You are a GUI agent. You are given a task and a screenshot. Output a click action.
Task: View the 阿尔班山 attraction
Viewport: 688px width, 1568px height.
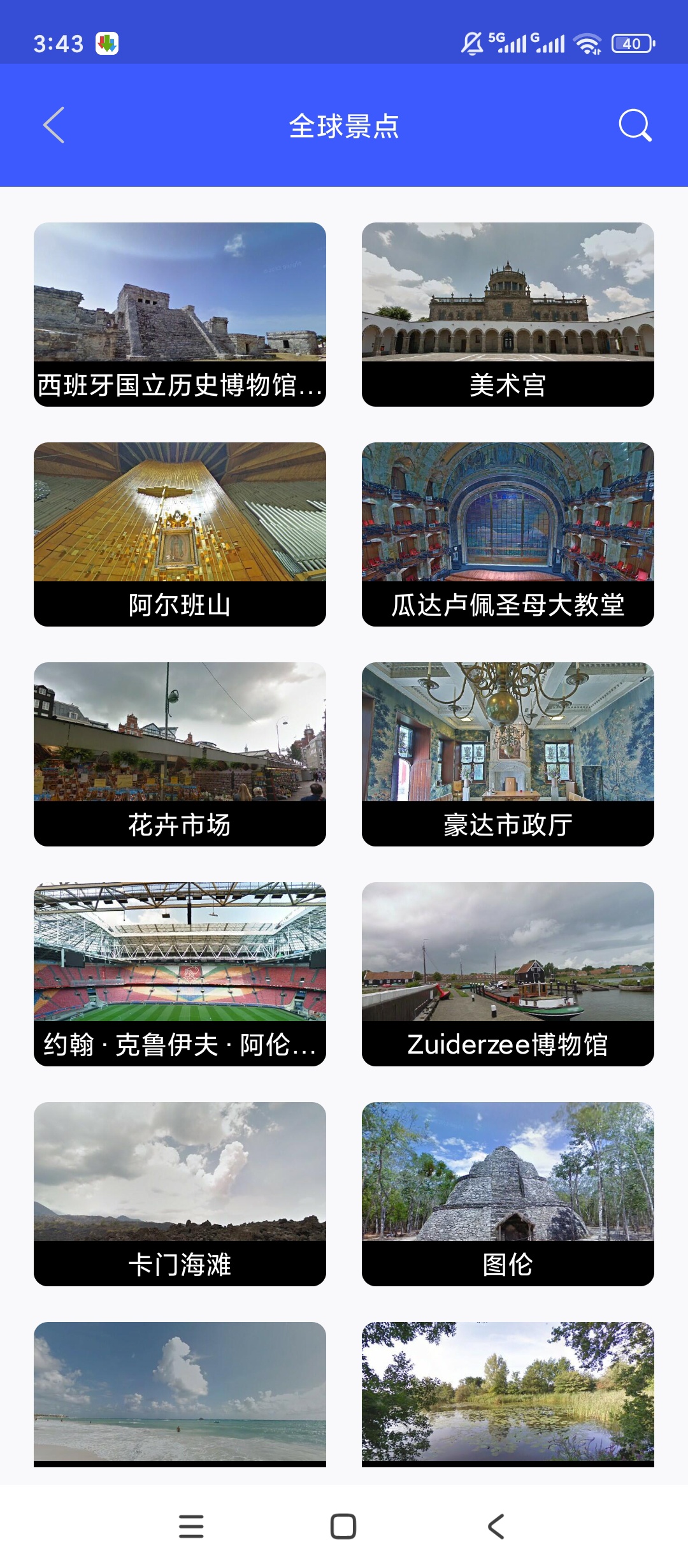[x=180, y=534]
